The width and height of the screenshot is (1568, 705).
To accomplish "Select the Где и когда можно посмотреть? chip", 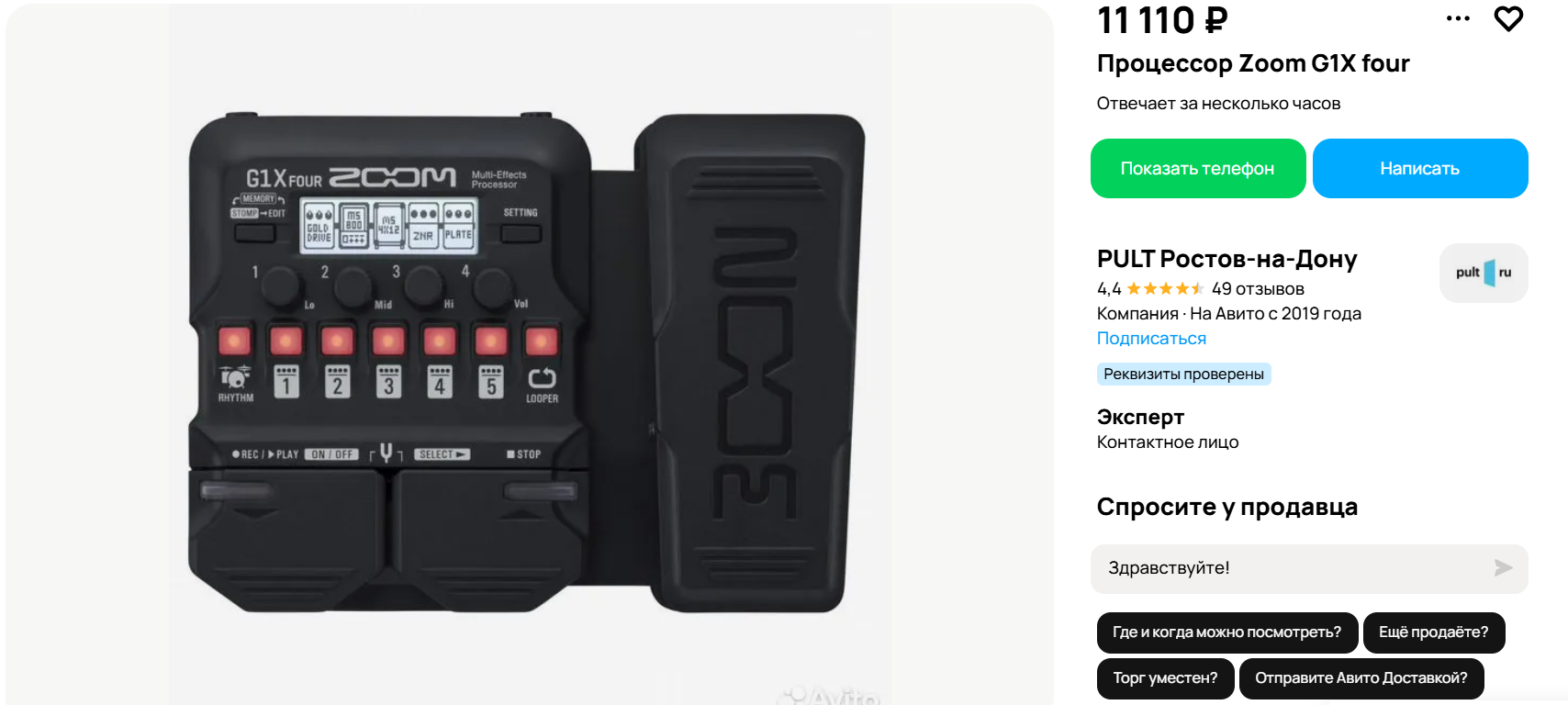I will (1226, 632).
